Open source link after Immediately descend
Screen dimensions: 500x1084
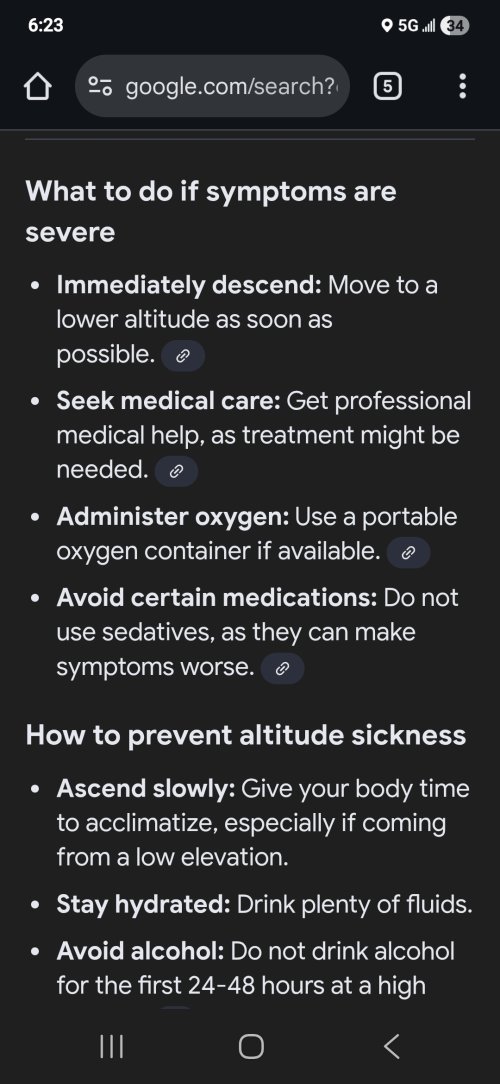click(183, 356)
